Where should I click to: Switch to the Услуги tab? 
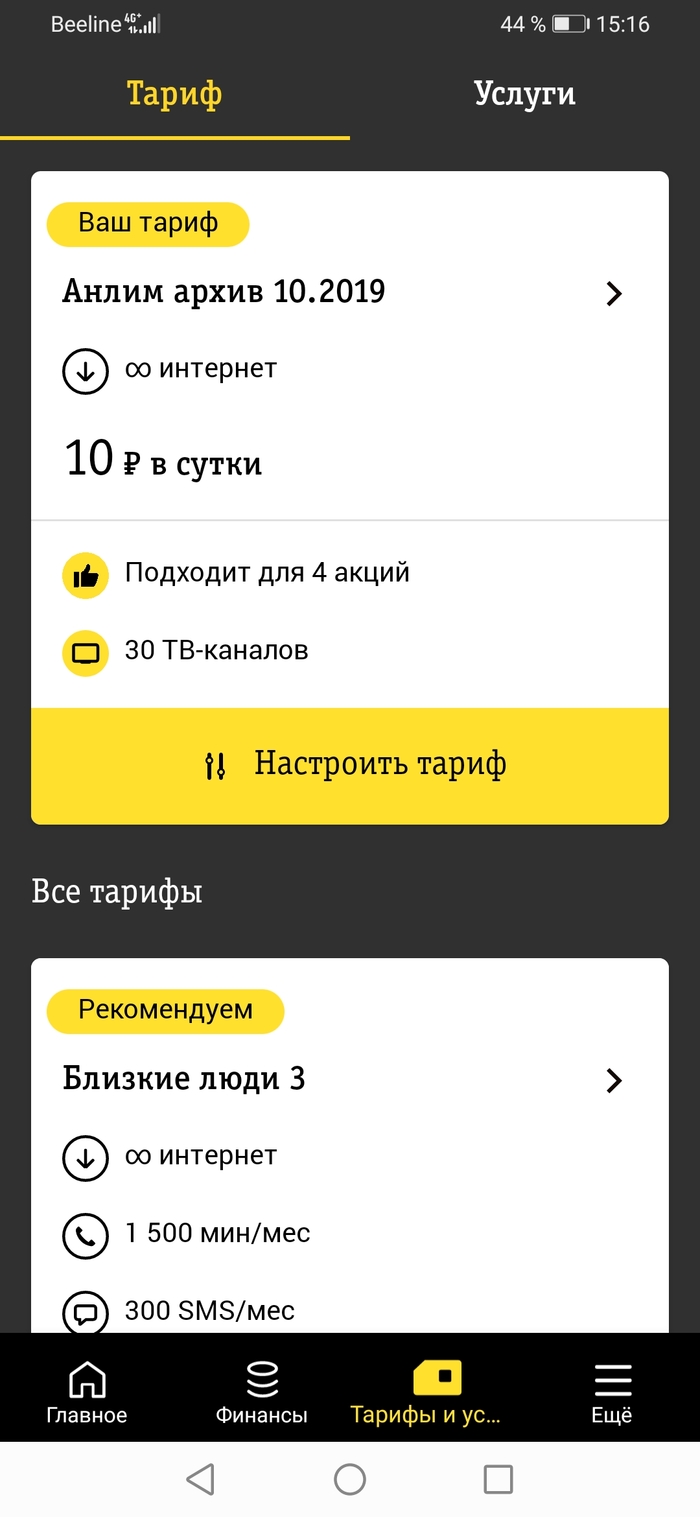pyautogui.click(x=524, y=94)
